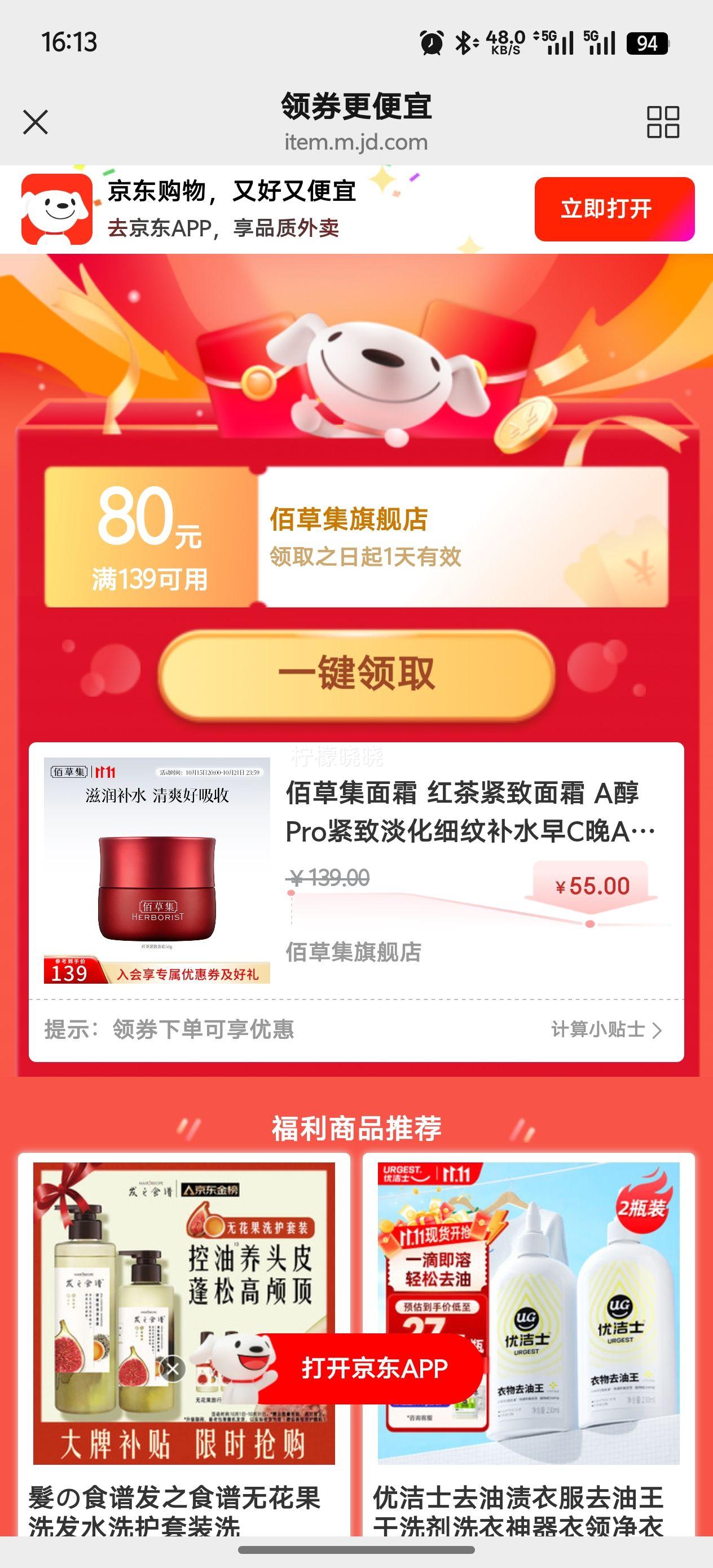Open the item.m.jd.com page title
This screenshot has height=1568, width=713.
point(356,144)
